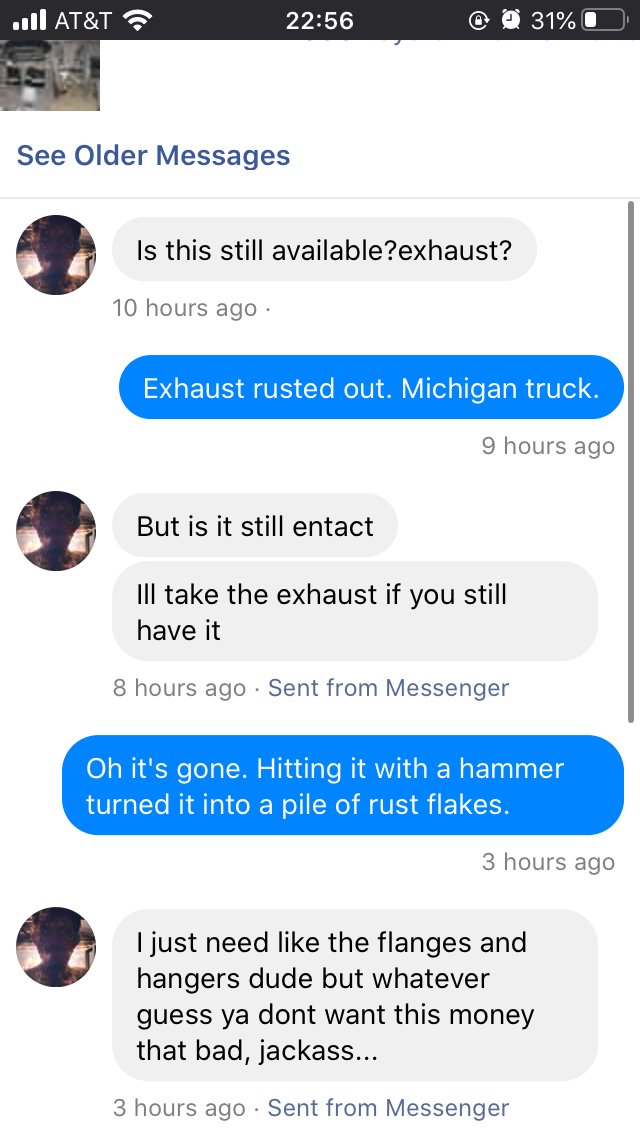The width and height of the screenshot is (640, 1136).
Task: Load older messages via See Older Messages
Action: [154, 156]
